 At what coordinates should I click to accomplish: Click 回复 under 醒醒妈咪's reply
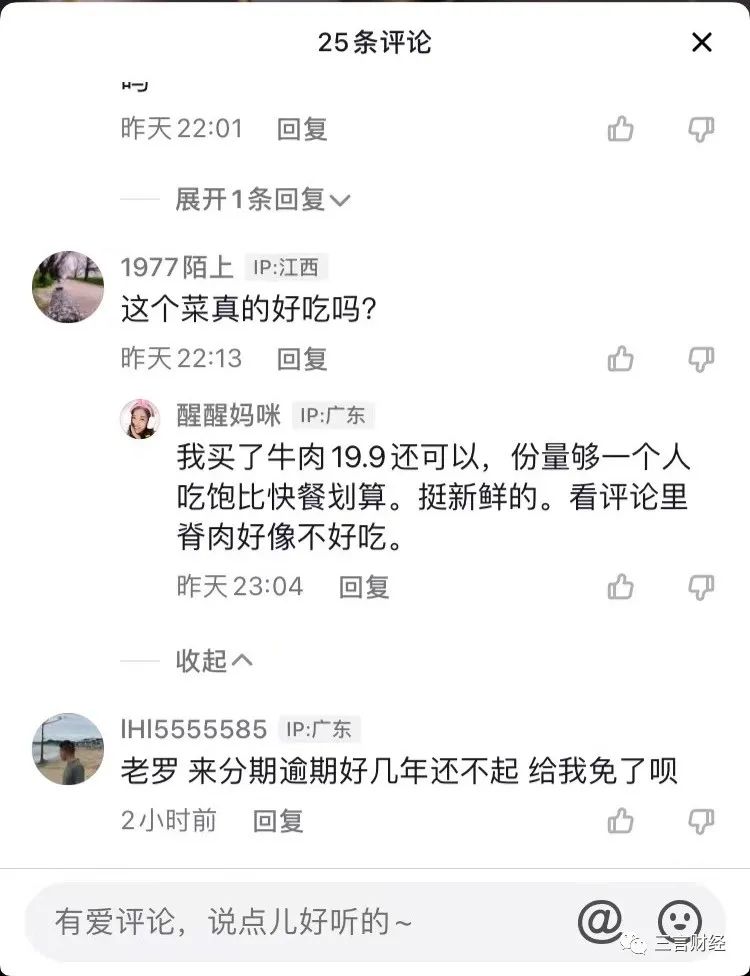(363, 587)
